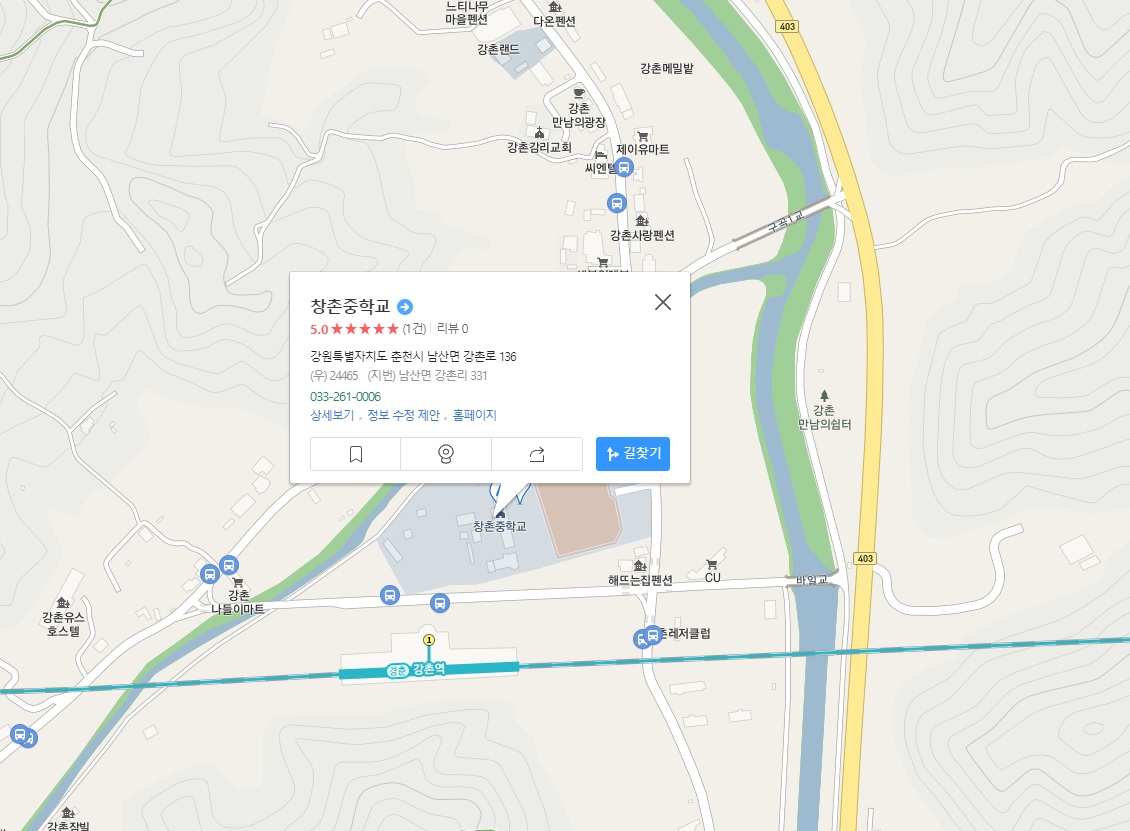Close the 창촌중학교 info popup
1130x831 pixels.
pyautogui.click(x=662, y=302)
